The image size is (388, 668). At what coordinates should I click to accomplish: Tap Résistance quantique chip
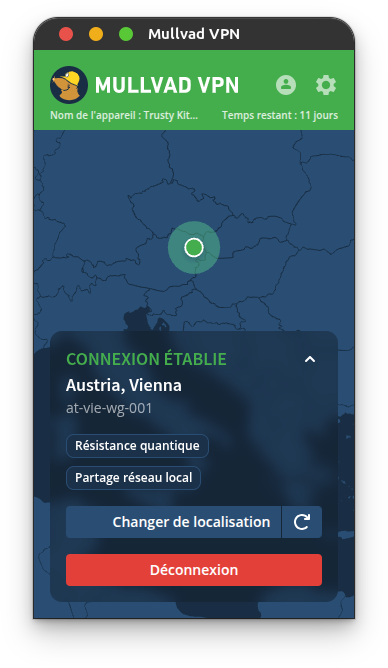coord(137,446)
